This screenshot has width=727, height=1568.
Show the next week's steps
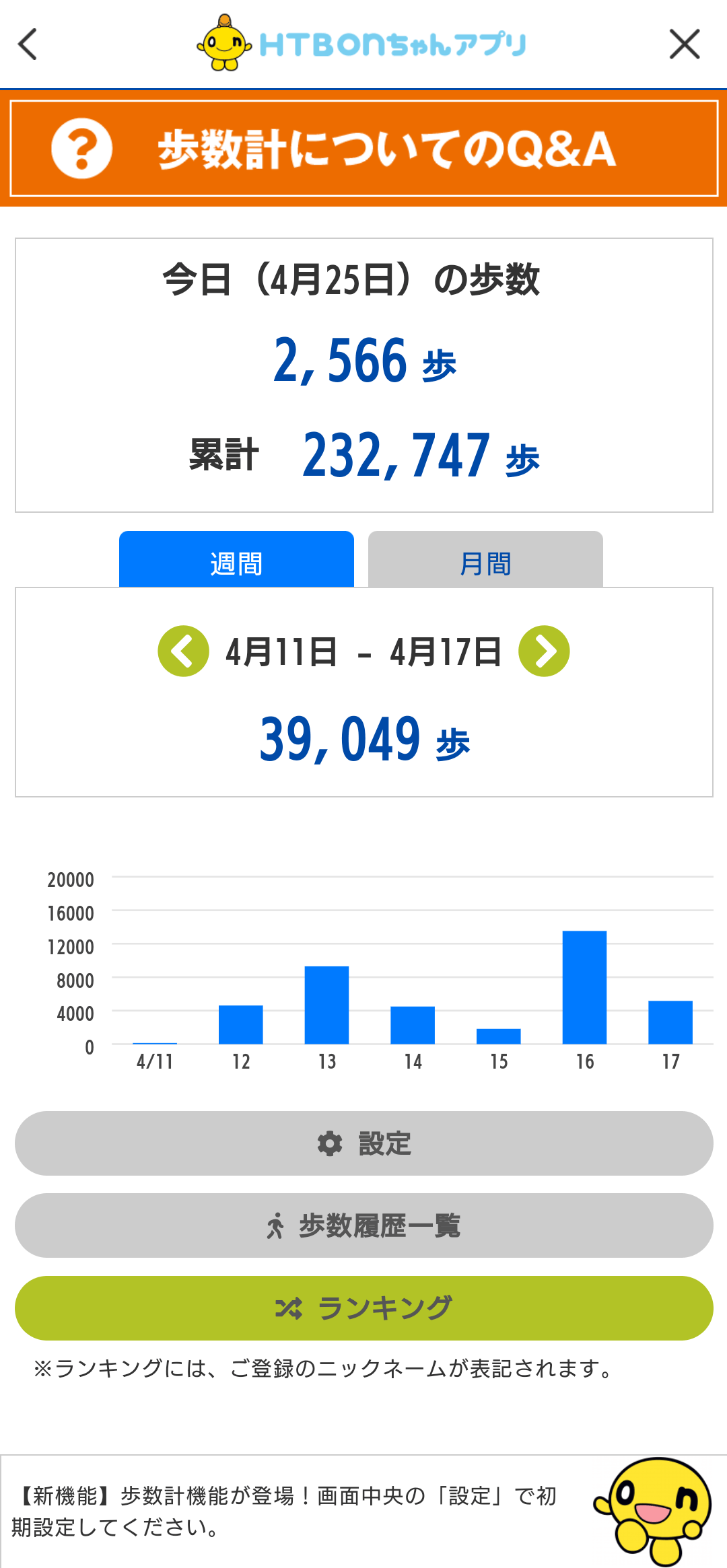pyautogui.click(x=544, y=651)
